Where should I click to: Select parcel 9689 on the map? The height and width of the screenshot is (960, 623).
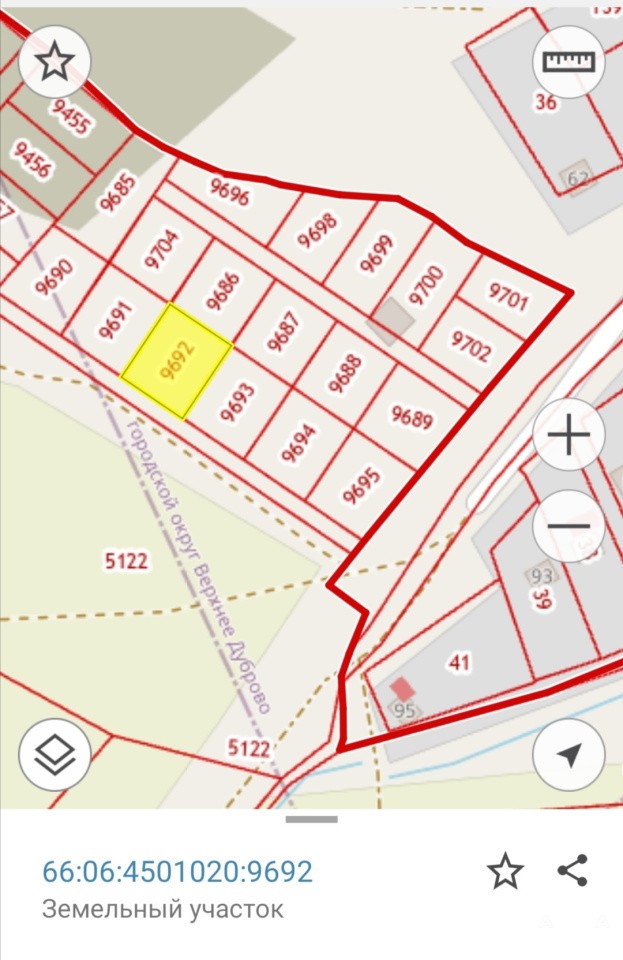[410, 416]
